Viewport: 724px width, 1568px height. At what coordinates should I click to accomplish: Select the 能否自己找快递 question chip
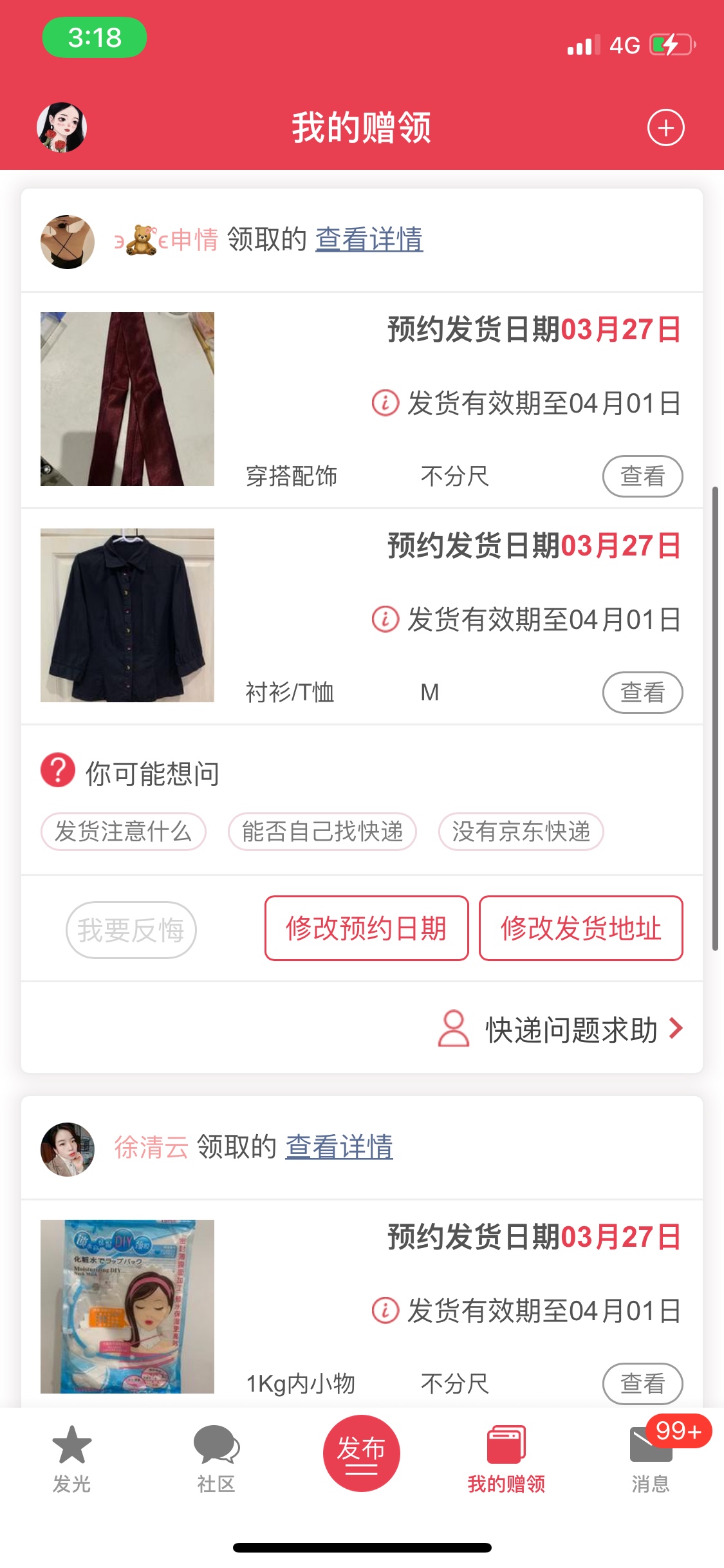(x=322, y=832)
